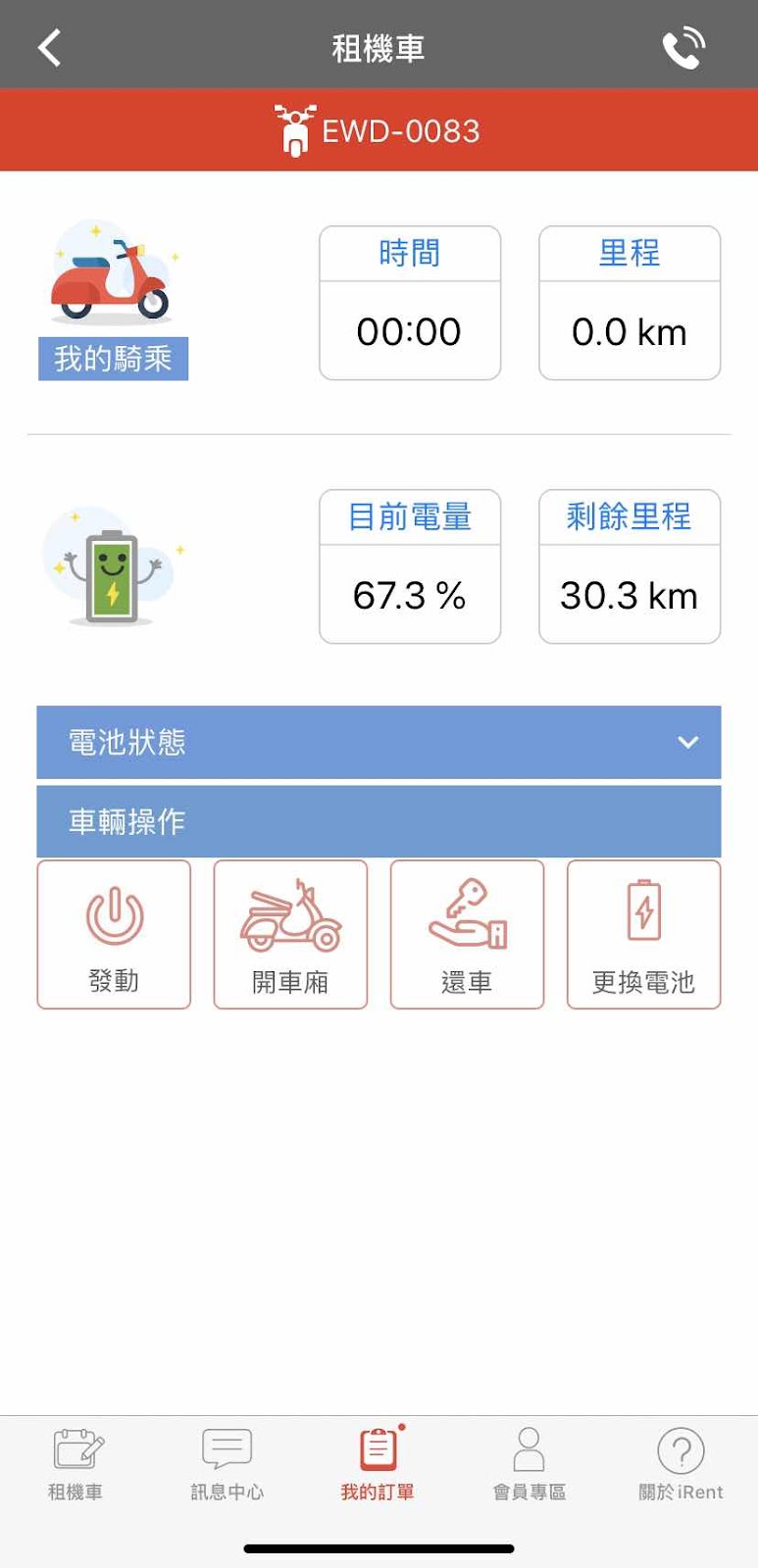Screen dimensions: 758x1568
Task: Go back using the top-left arrow
Action: (49, 47)
